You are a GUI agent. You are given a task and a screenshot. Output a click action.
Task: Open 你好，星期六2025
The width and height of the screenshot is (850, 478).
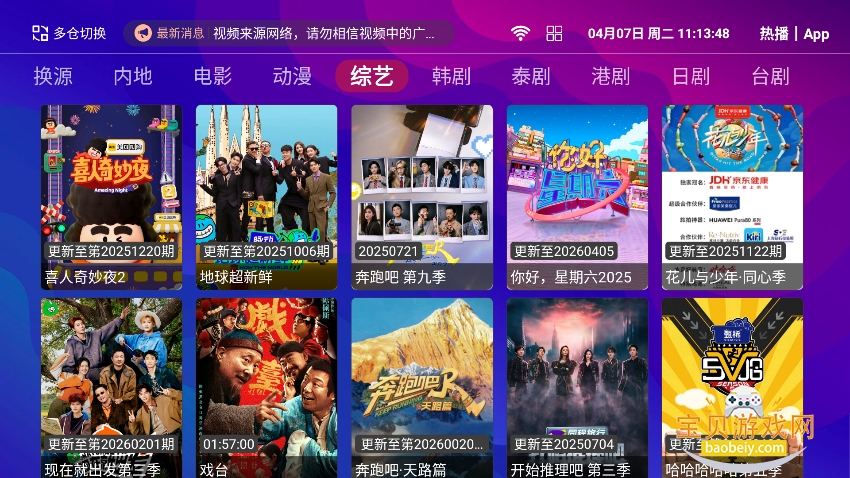pyautogui.click(x=577, y=197)
